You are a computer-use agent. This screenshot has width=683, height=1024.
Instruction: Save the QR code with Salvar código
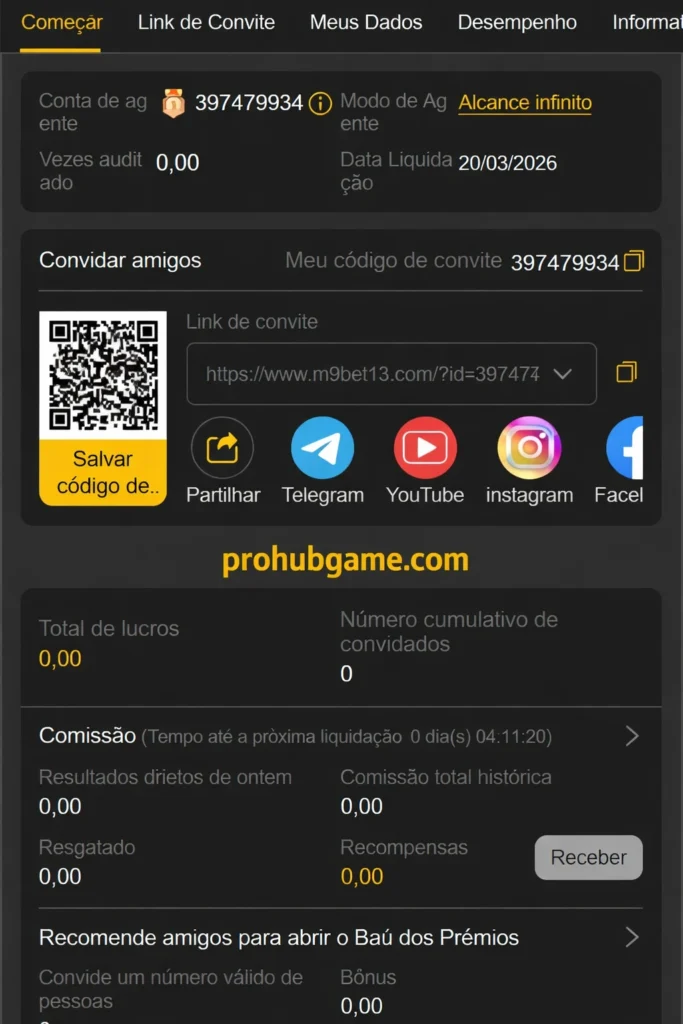coord(102,472)
